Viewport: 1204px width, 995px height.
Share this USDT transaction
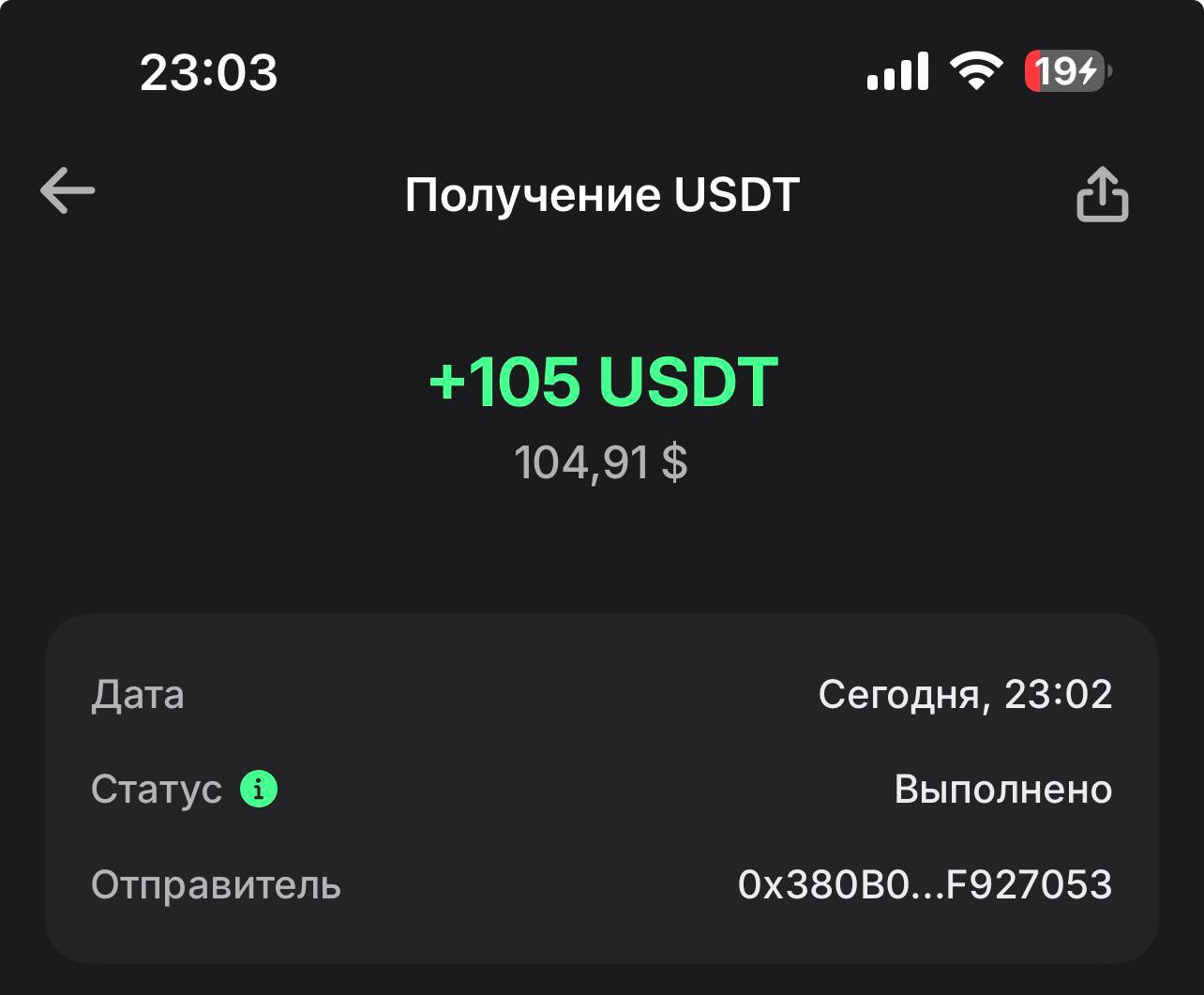(1102, 194)
